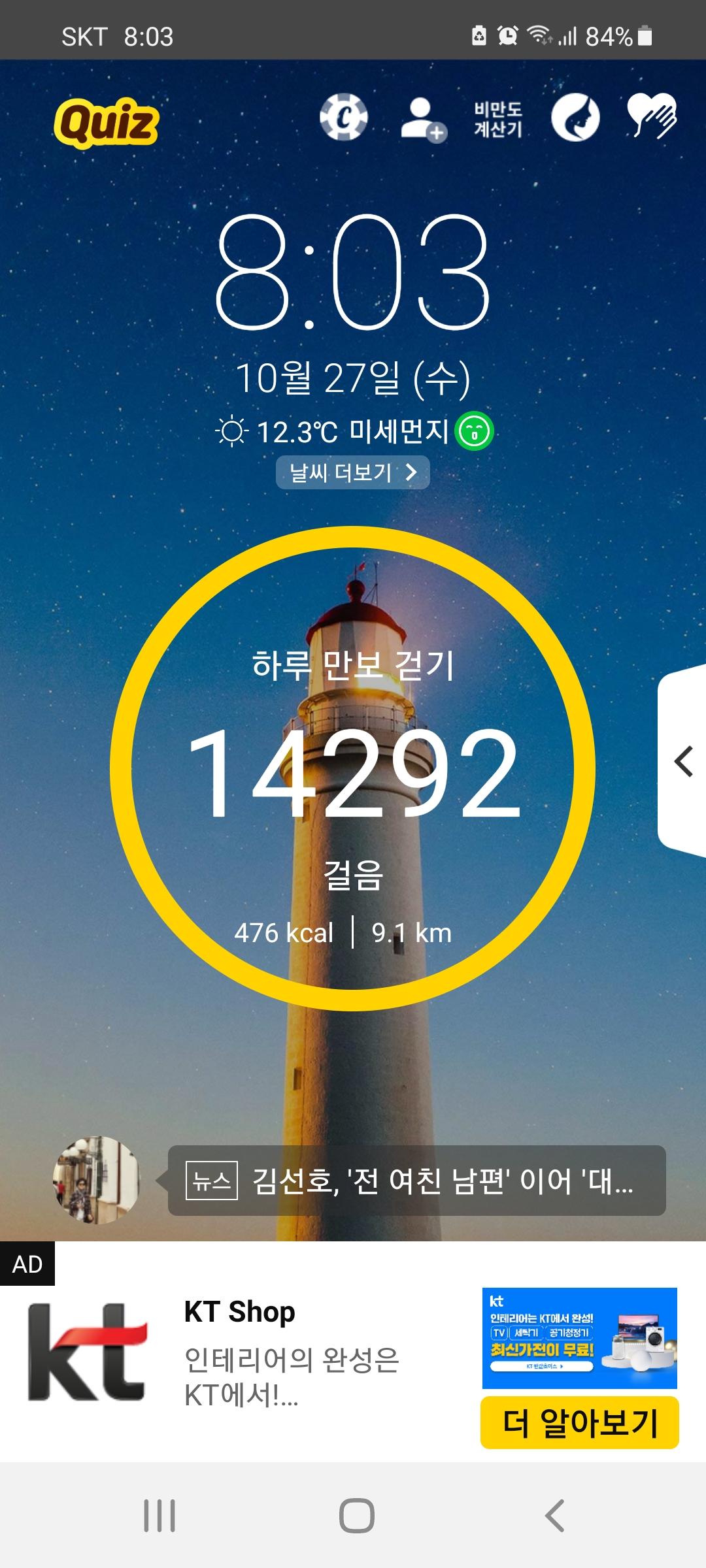Open the 비만도 계산기 tool

pyautogui.click(x=498, y=120)
